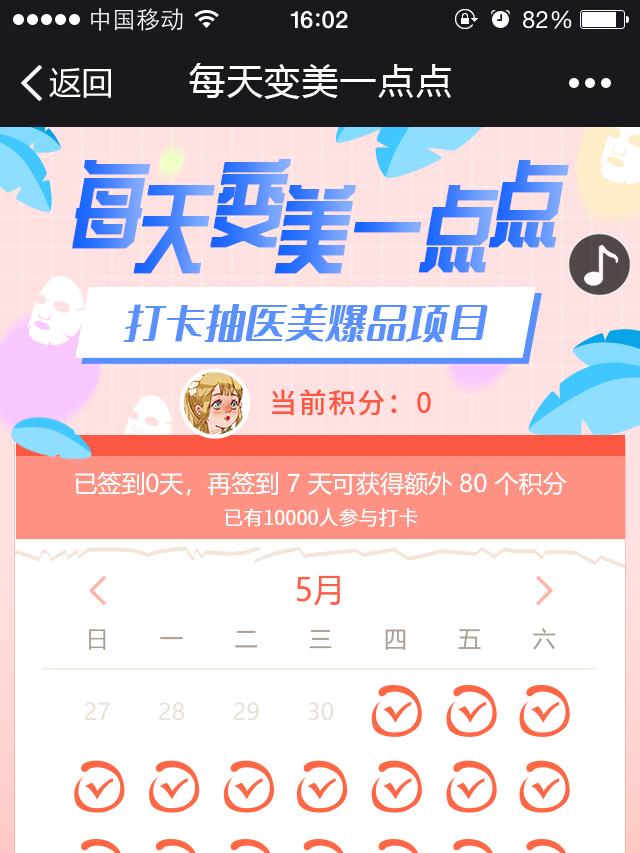Open the three-dot more menu

coord(589,83)
